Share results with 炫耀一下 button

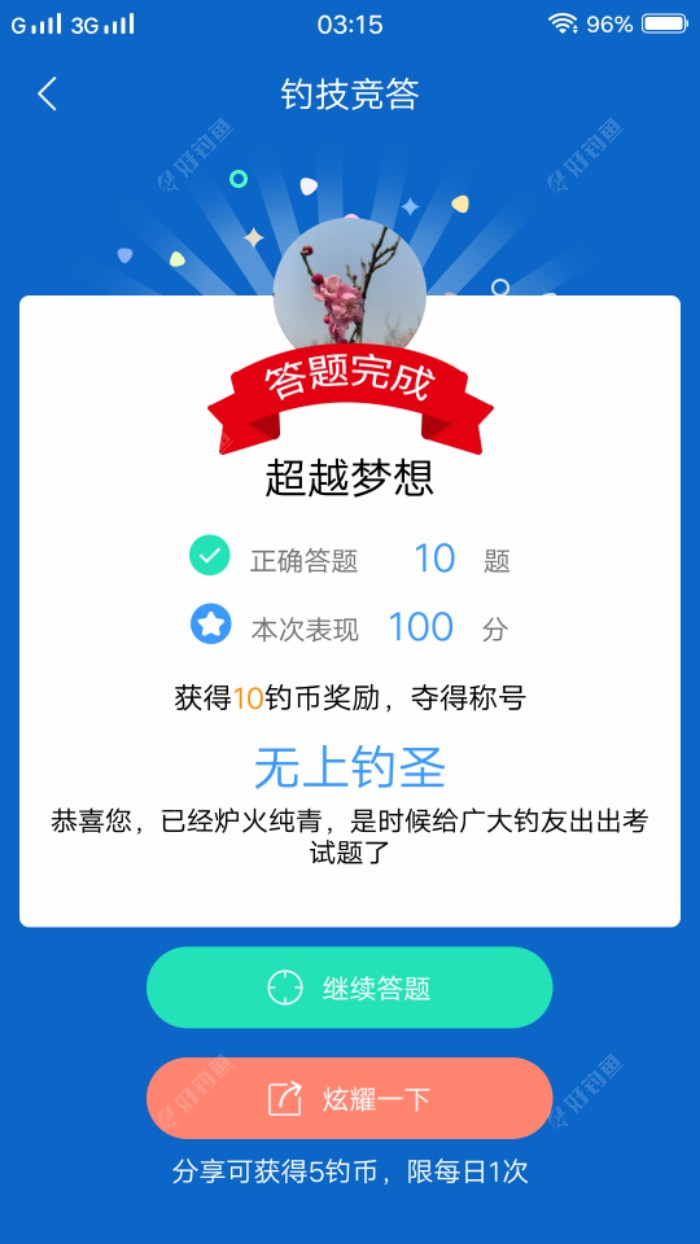(x=349, y=1099)
